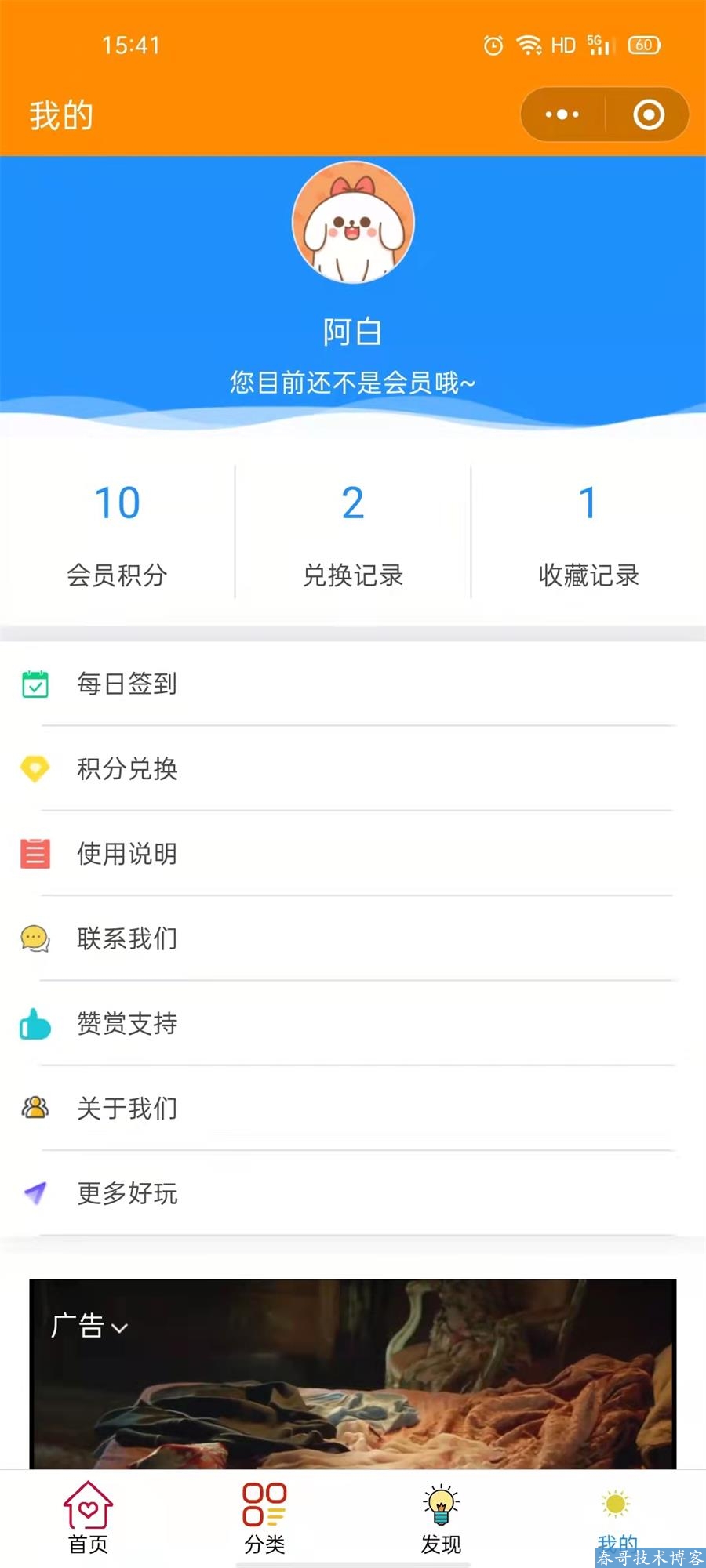
Task: Open the mini program more options menu
Action: coord(562,114)
